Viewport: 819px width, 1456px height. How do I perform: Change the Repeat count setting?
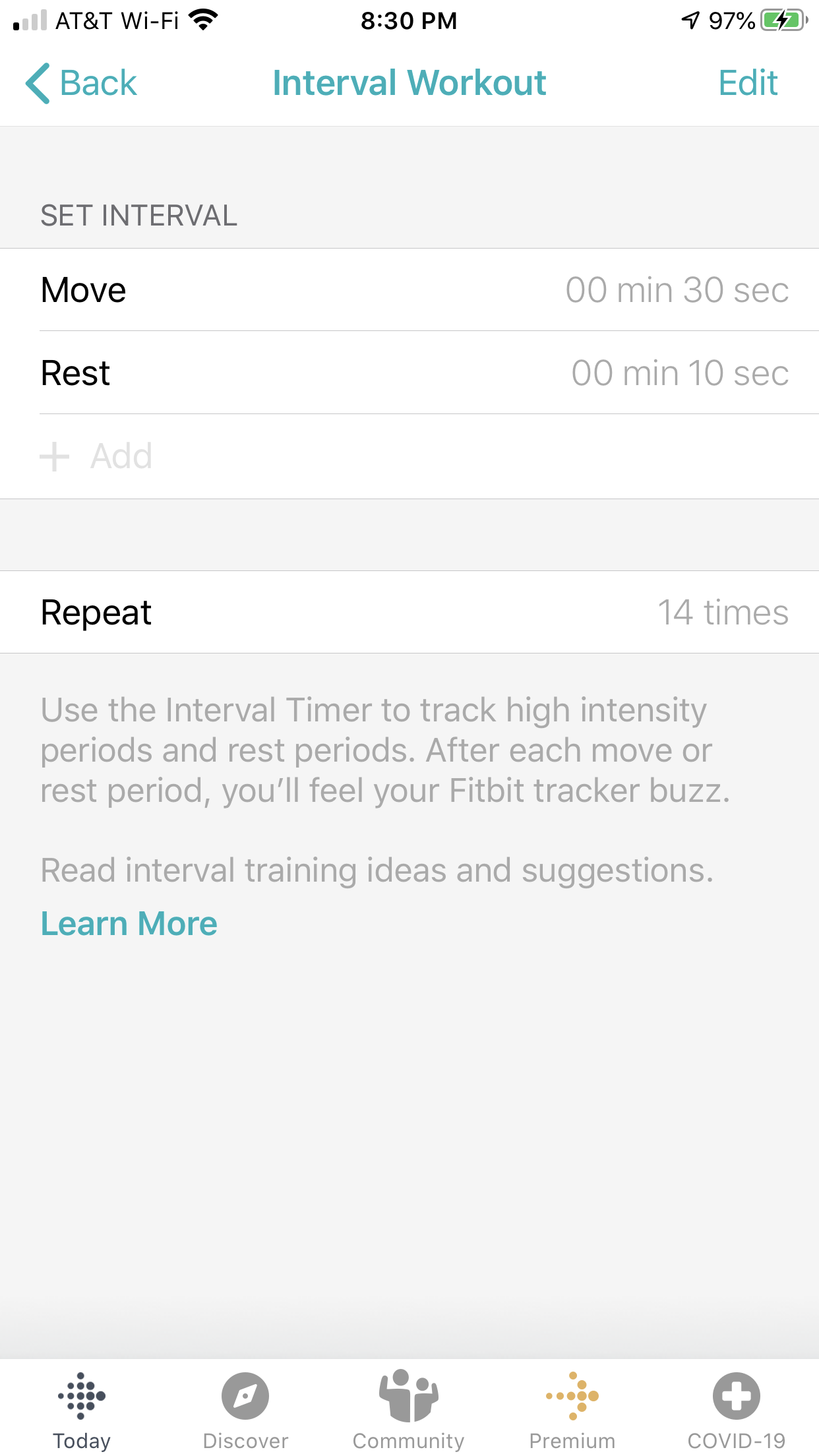(409, 612)
